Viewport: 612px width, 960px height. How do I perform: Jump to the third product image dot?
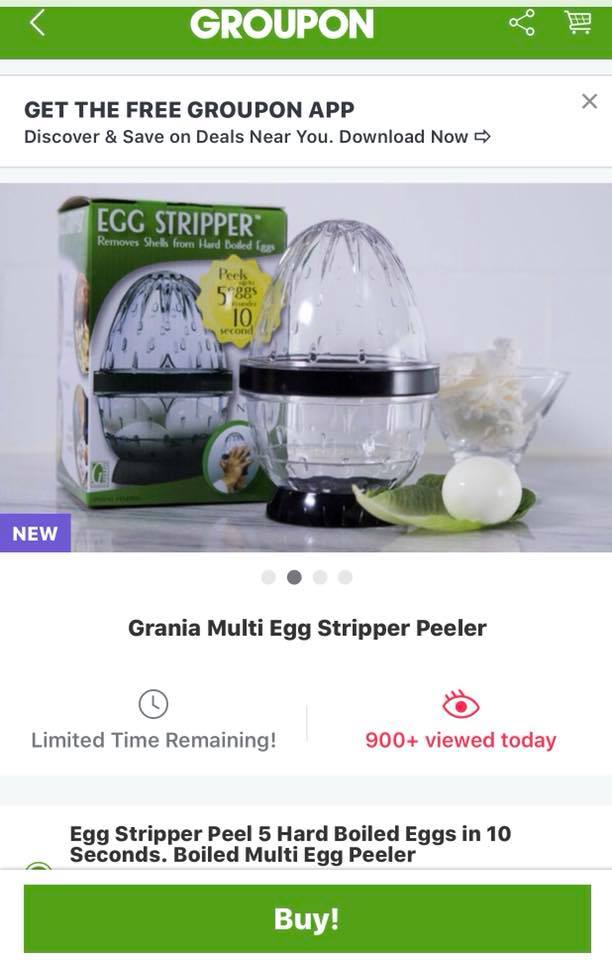[320, 577]
